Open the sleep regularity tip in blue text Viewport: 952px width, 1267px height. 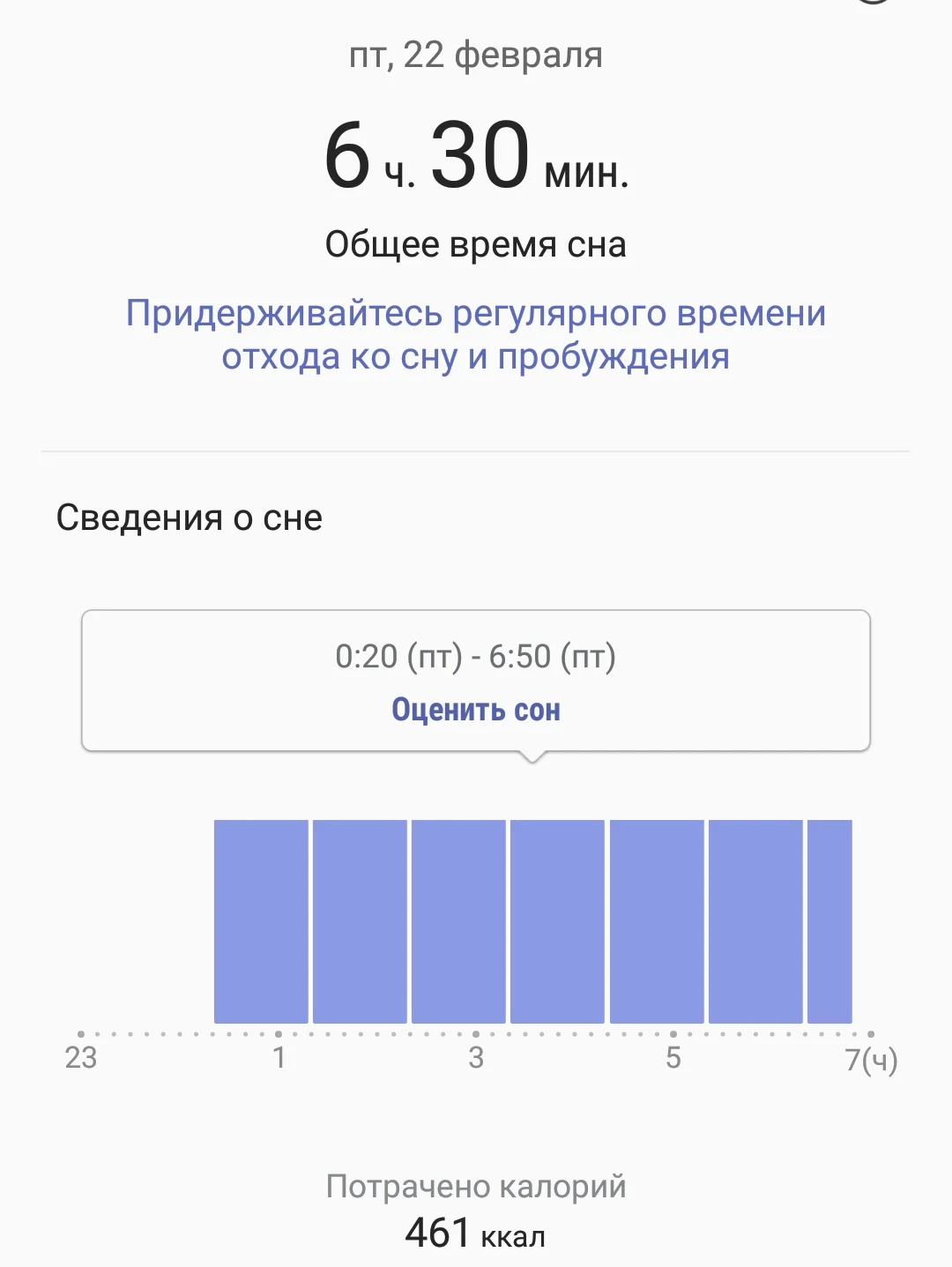click(x=476, y=332)
